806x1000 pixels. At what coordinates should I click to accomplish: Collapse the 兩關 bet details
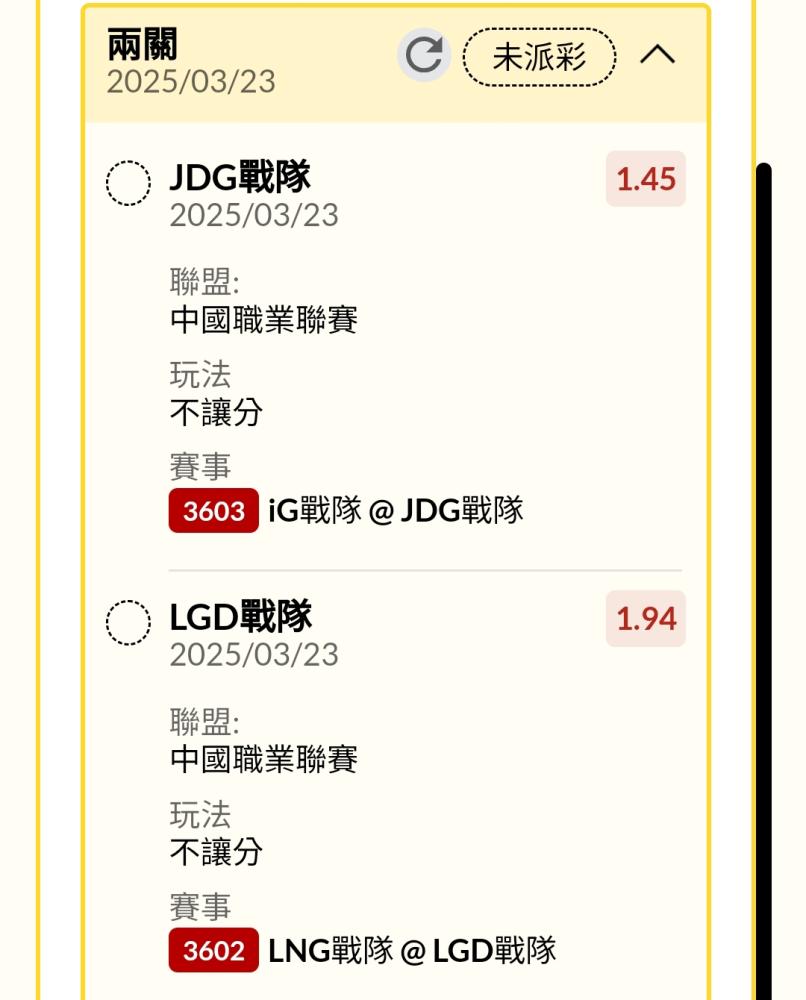pyautogui.click(x=657, y=55)
